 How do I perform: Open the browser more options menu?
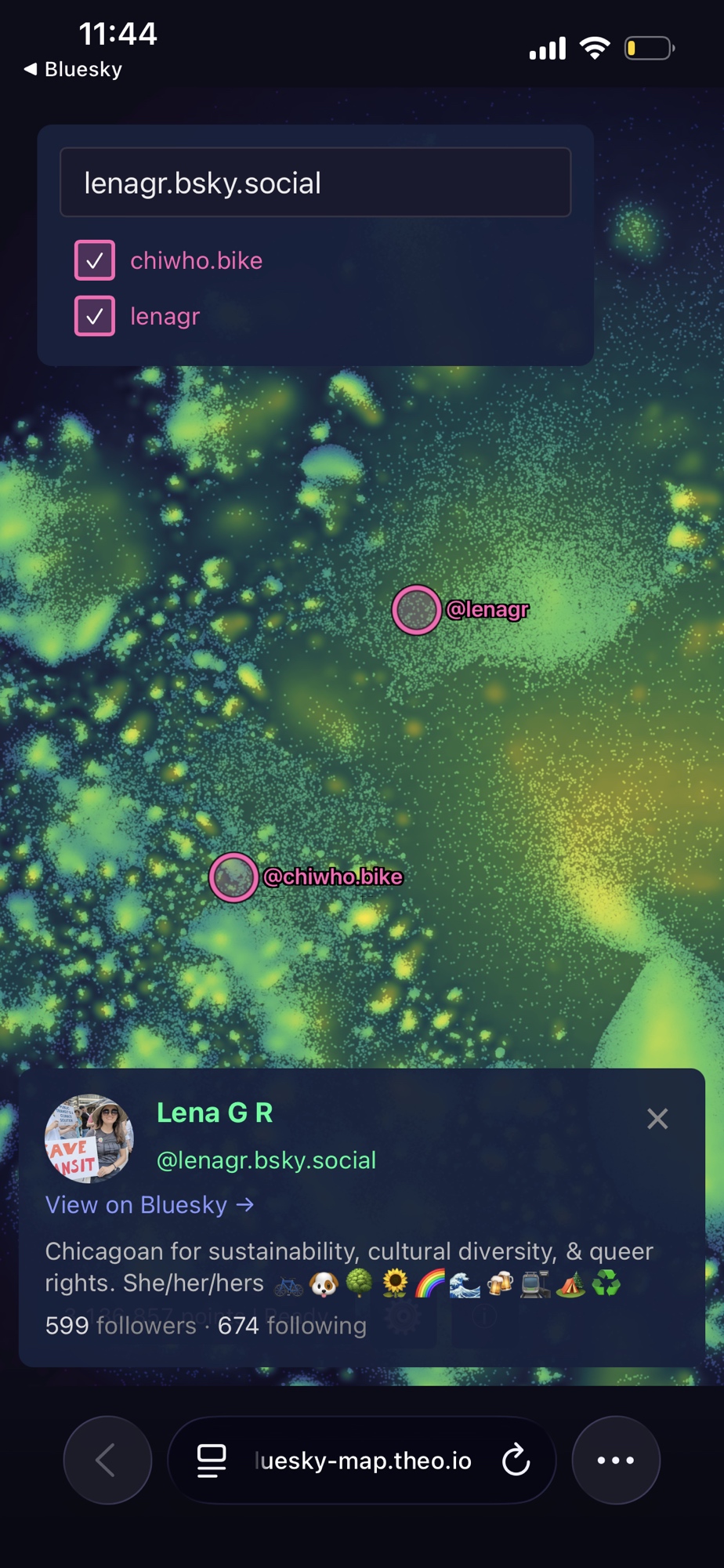(616, 1460)
